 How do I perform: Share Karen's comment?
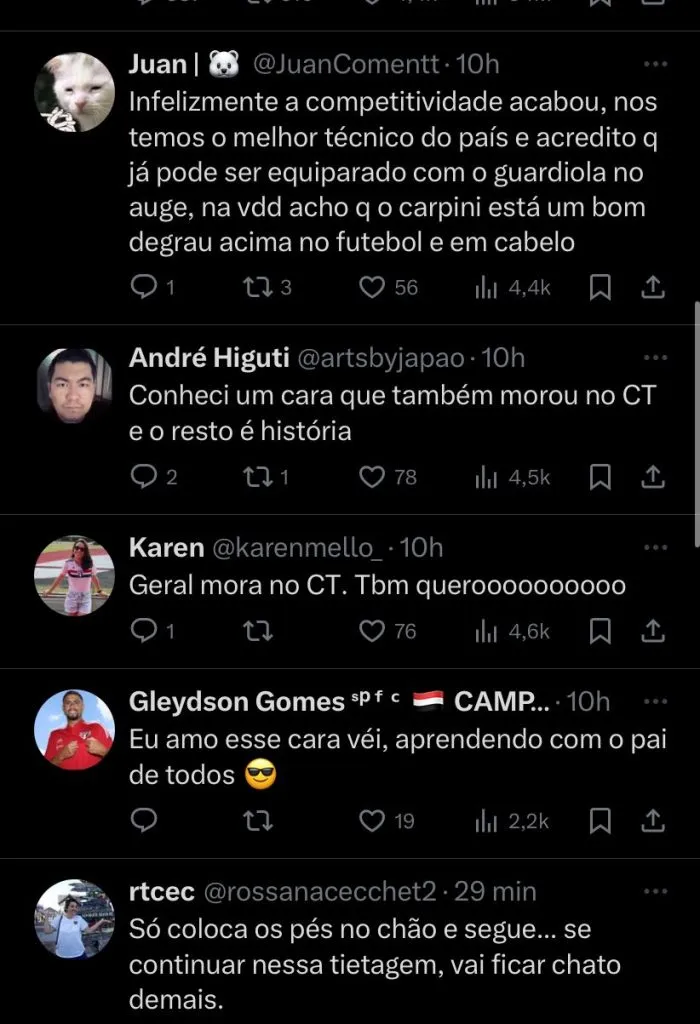click(x=652, y=631)
